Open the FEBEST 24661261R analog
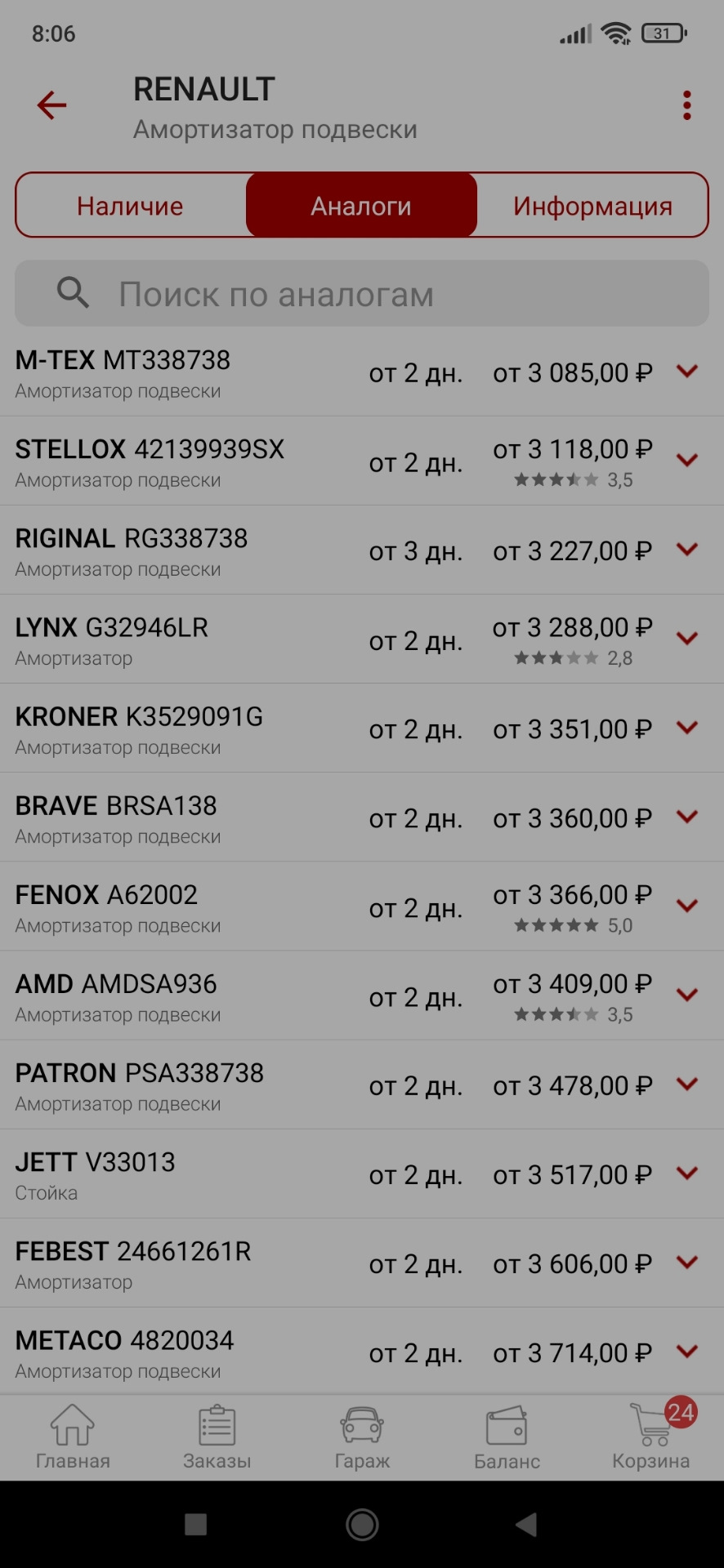724x1568 pixels. point(362,1263)
